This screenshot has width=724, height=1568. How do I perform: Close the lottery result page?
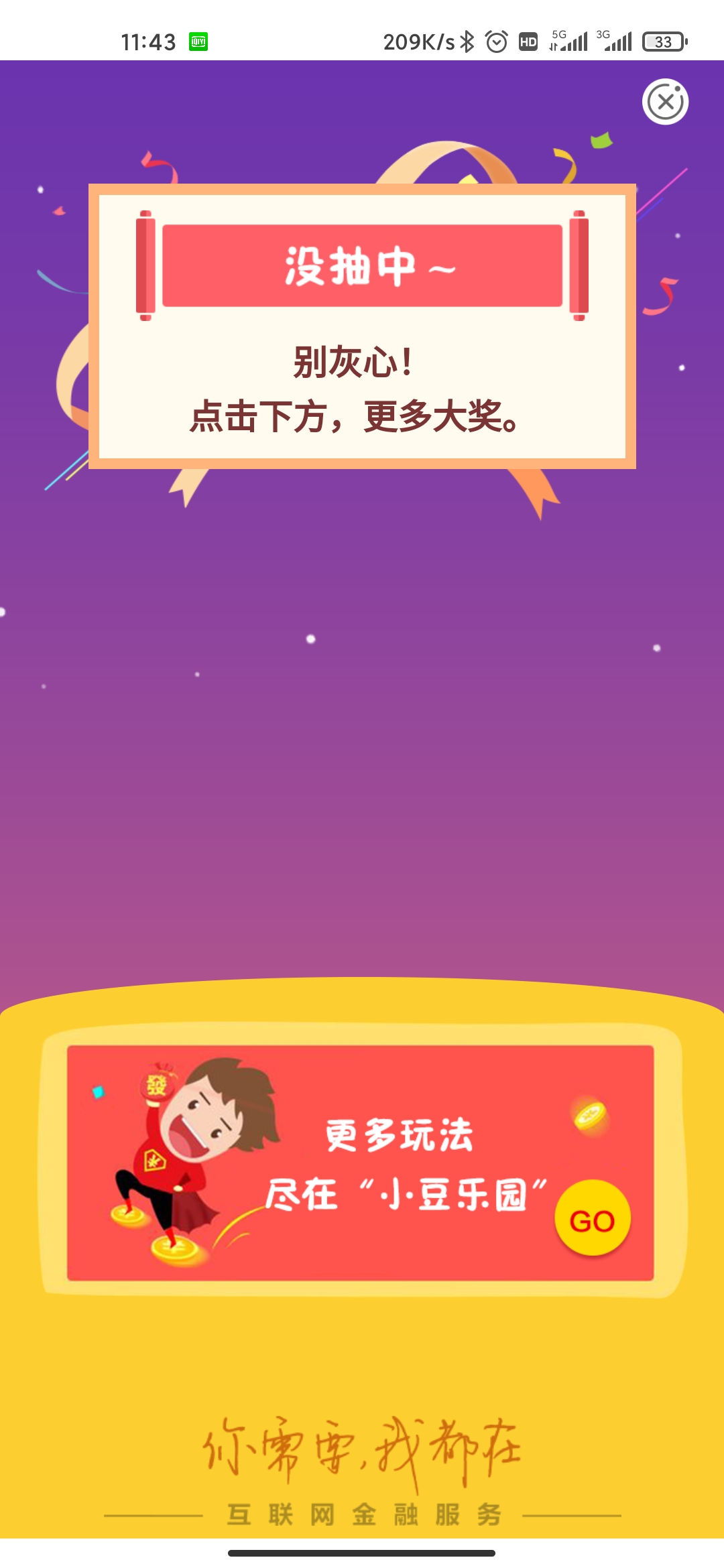[665, 102]
